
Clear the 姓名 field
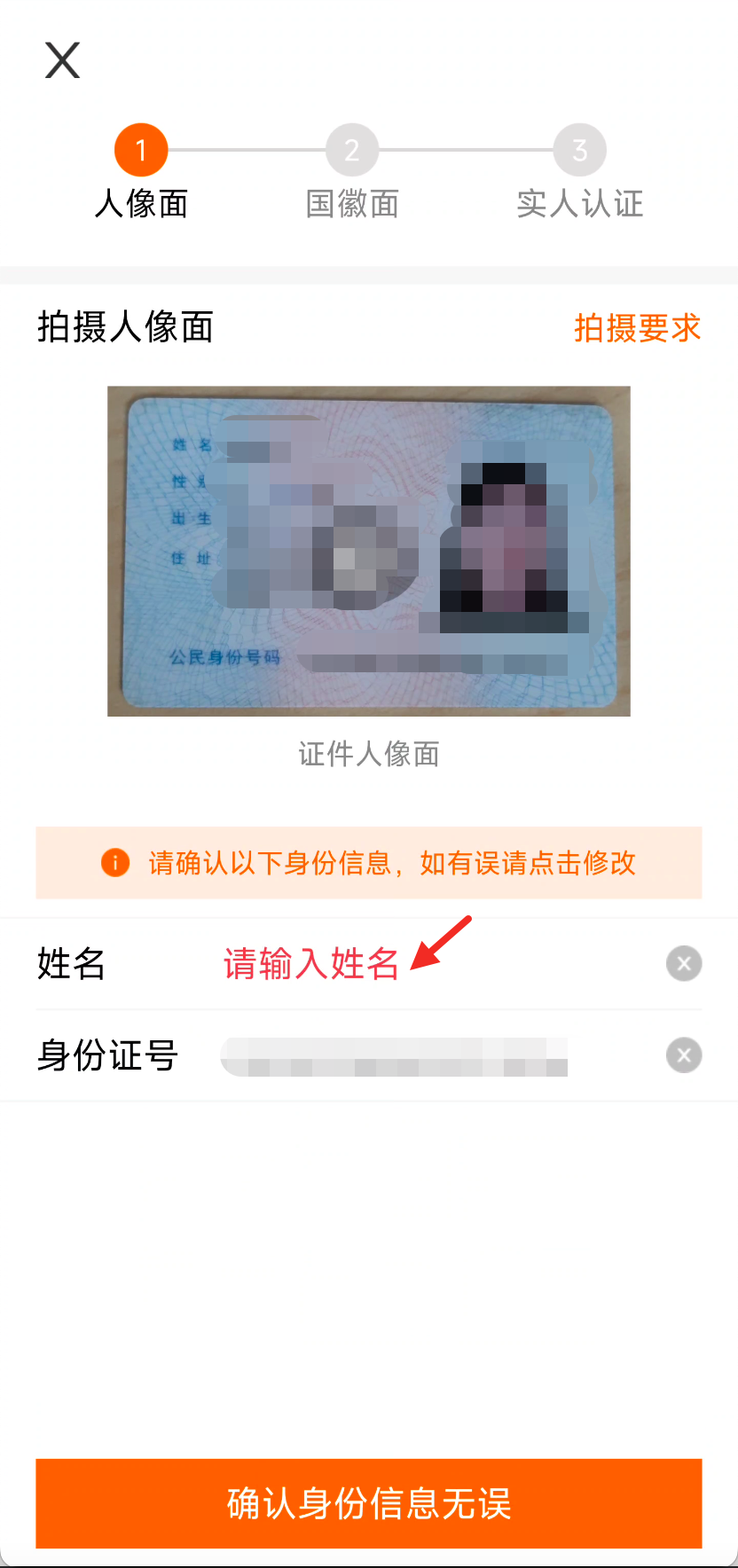tap(683, 964)
